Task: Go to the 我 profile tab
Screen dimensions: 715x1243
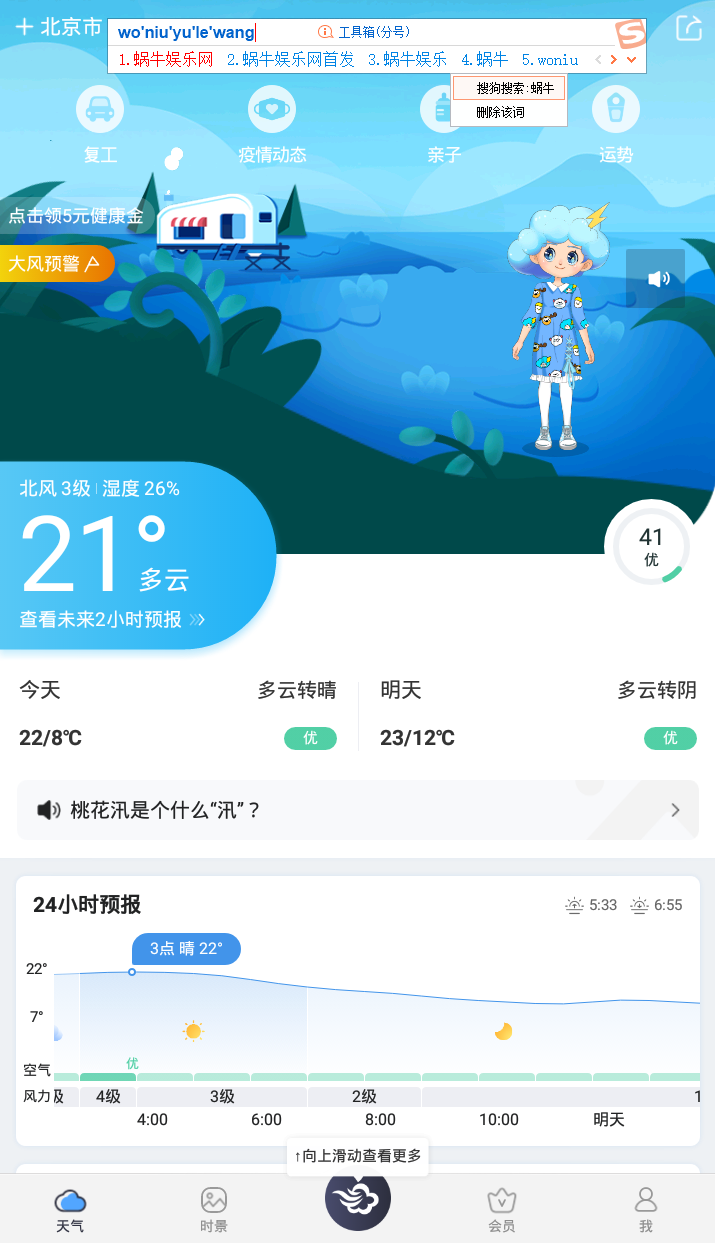Action: (x=645, y=1209)
